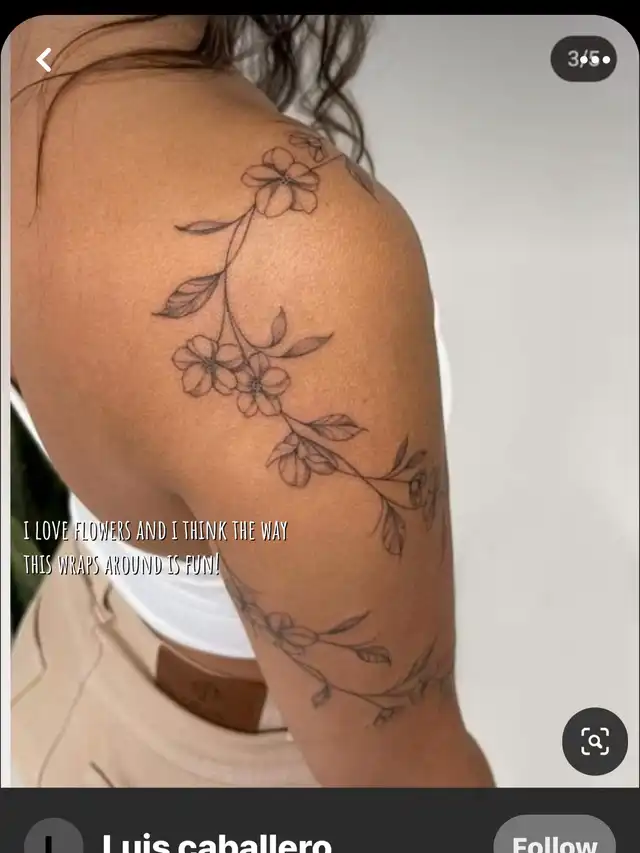Go back with the top-left arrow
This screenshot has width=640, height=853.
[x=44, y=60]
